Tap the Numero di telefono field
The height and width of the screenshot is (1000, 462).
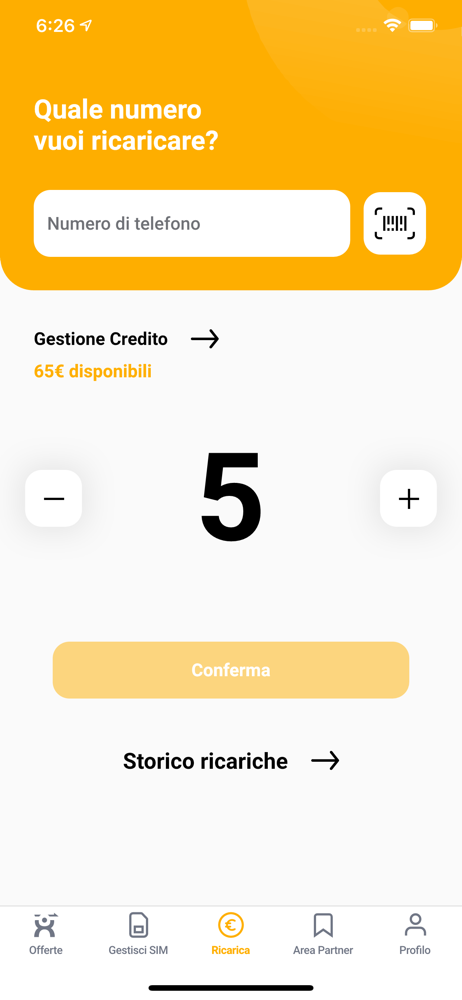click(x=191, y=223)
